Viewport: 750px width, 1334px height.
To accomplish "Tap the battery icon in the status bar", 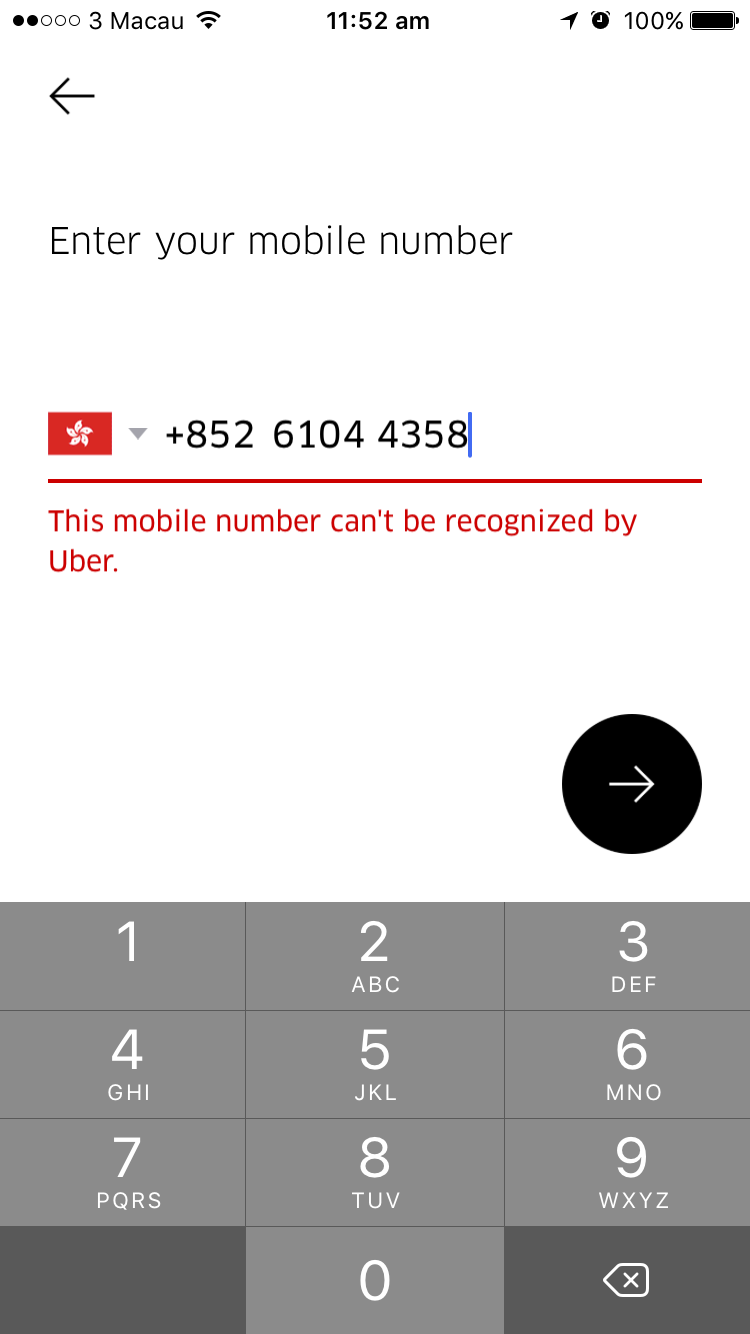I will point(715,18).
